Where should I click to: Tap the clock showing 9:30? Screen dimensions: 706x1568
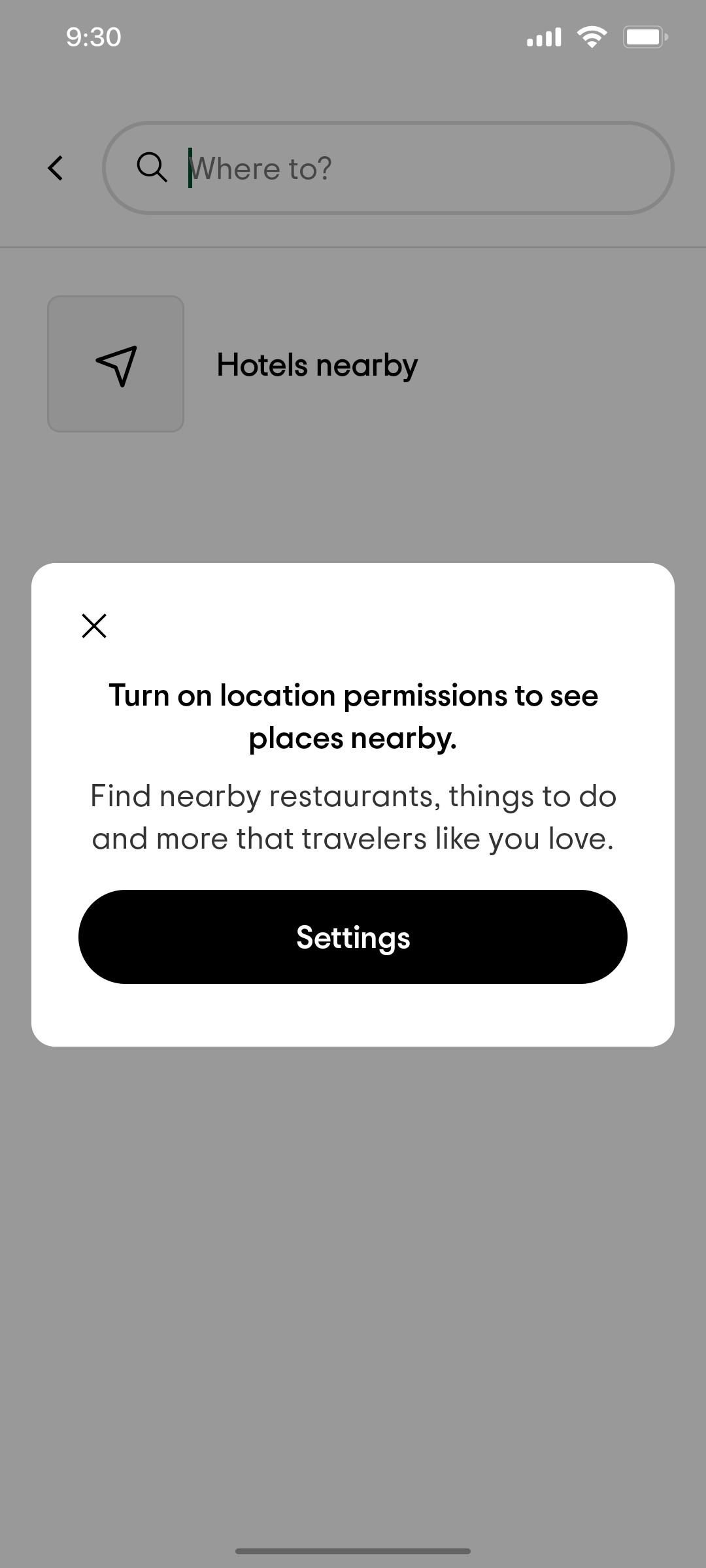click(92, 37)
